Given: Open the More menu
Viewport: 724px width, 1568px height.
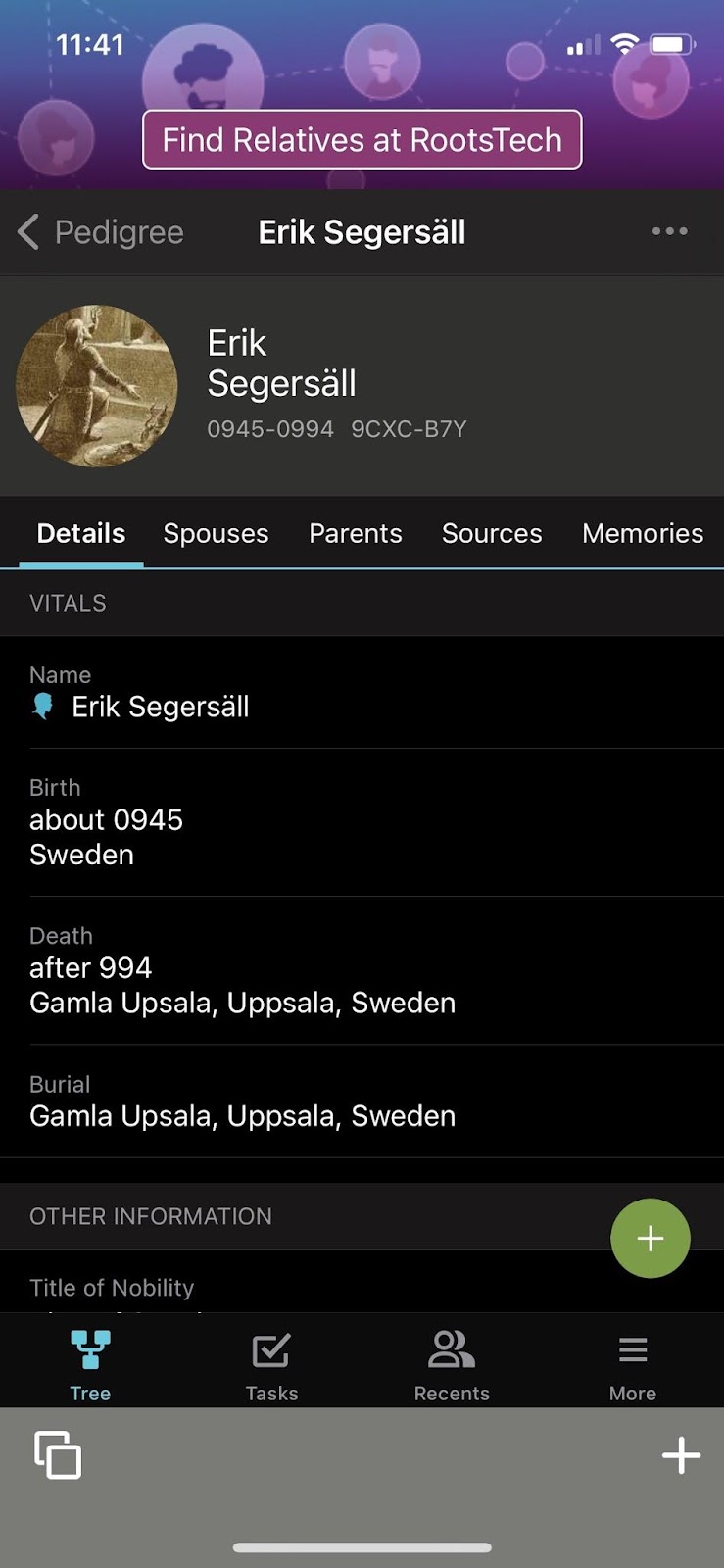Looking at the screenshot, I should click(x=633, y=1365).
